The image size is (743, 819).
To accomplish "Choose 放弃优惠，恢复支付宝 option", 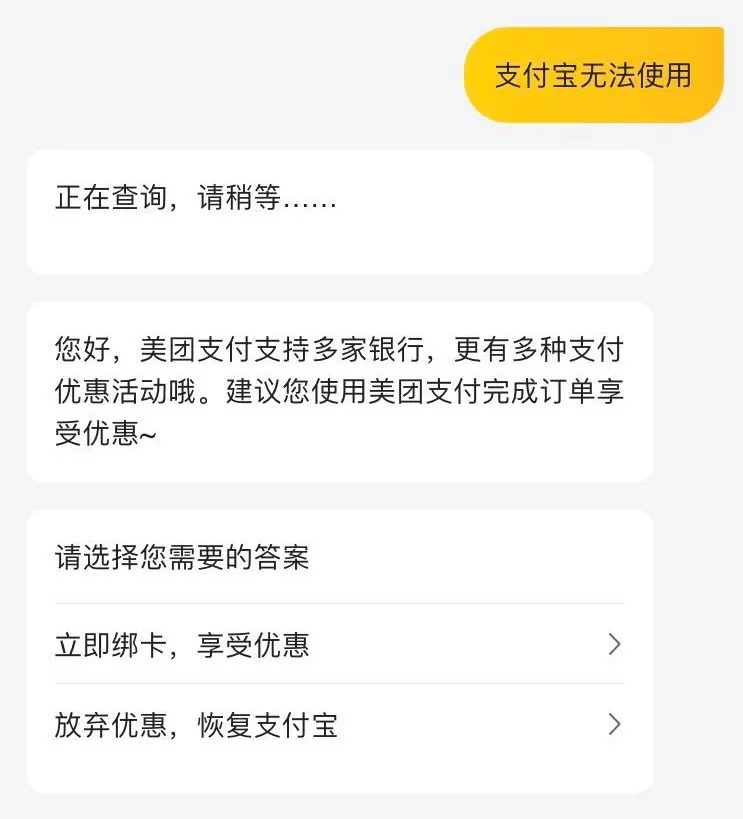I will pyautogui.click(x=338, y=725).
